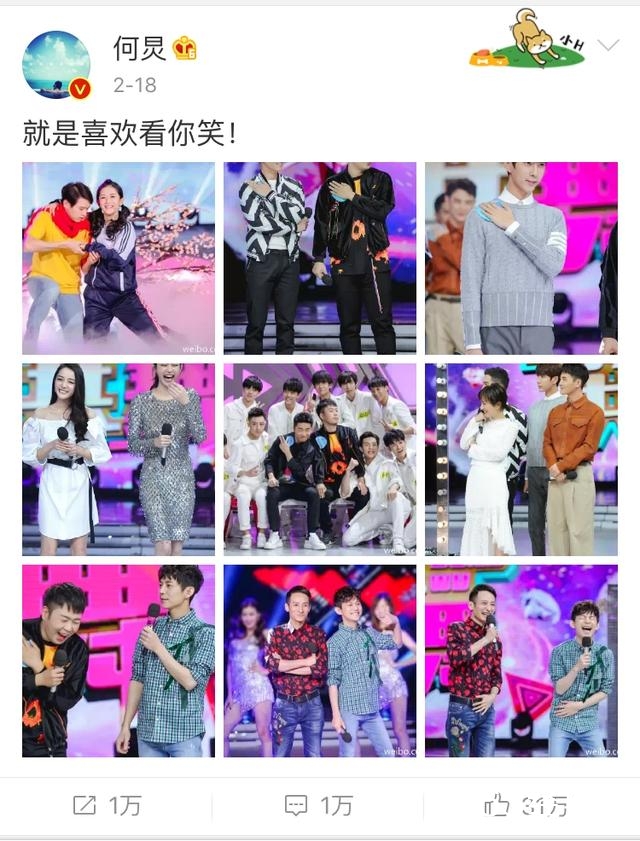
Task: Expand the post options chevron
Action: [x=607, y=46]
